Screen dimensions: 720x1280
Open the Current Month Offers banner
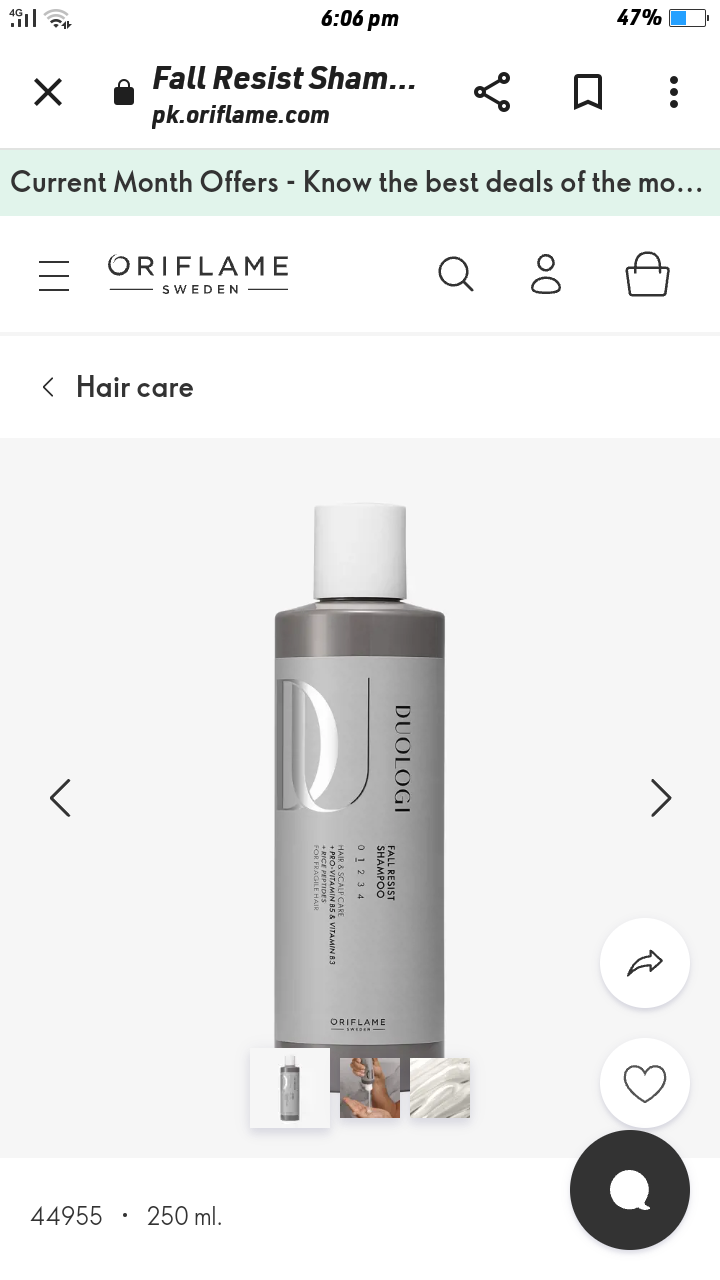358,182
